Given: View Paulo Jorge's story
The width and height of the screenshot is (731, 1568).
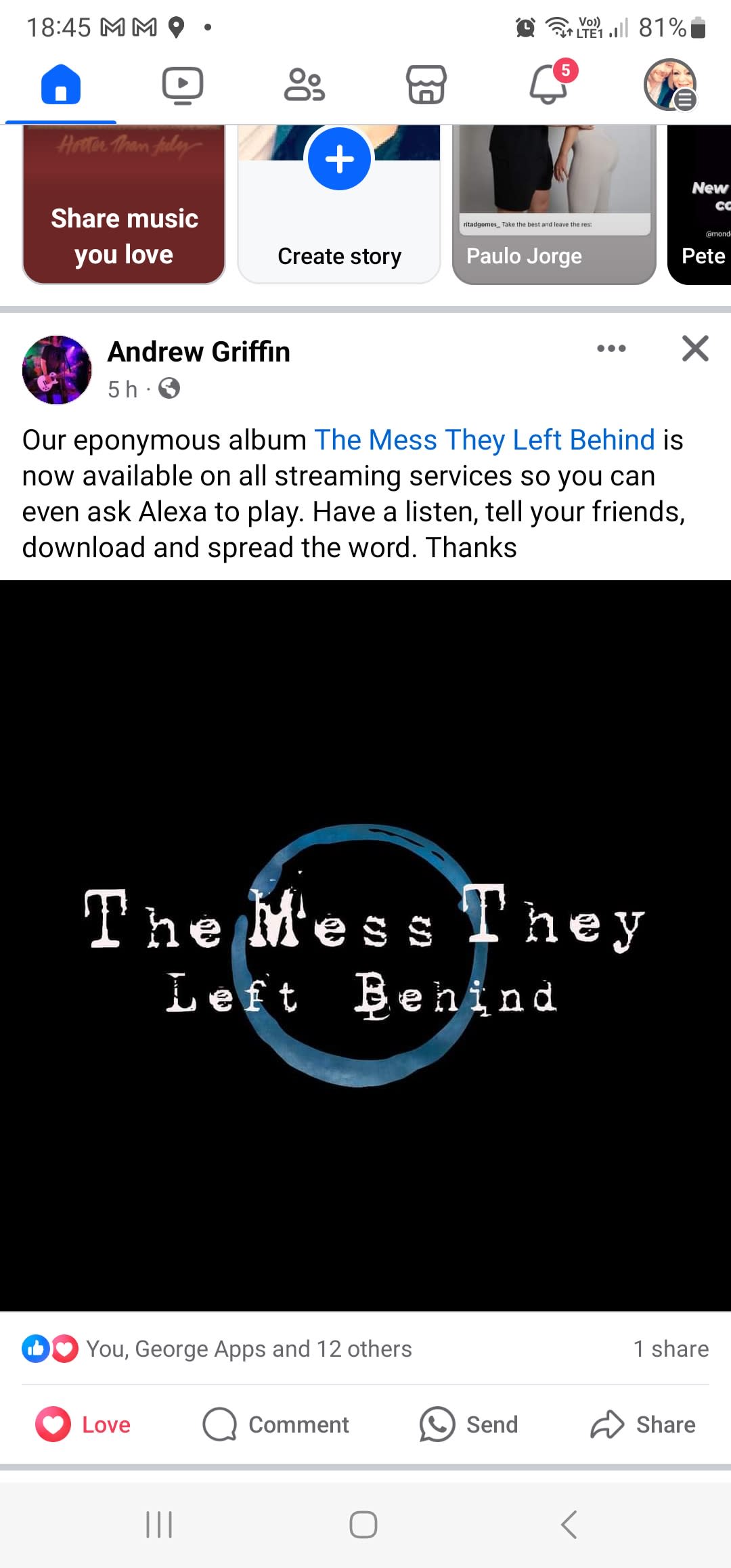Looking at the screenshot, I should coord(554,204).
